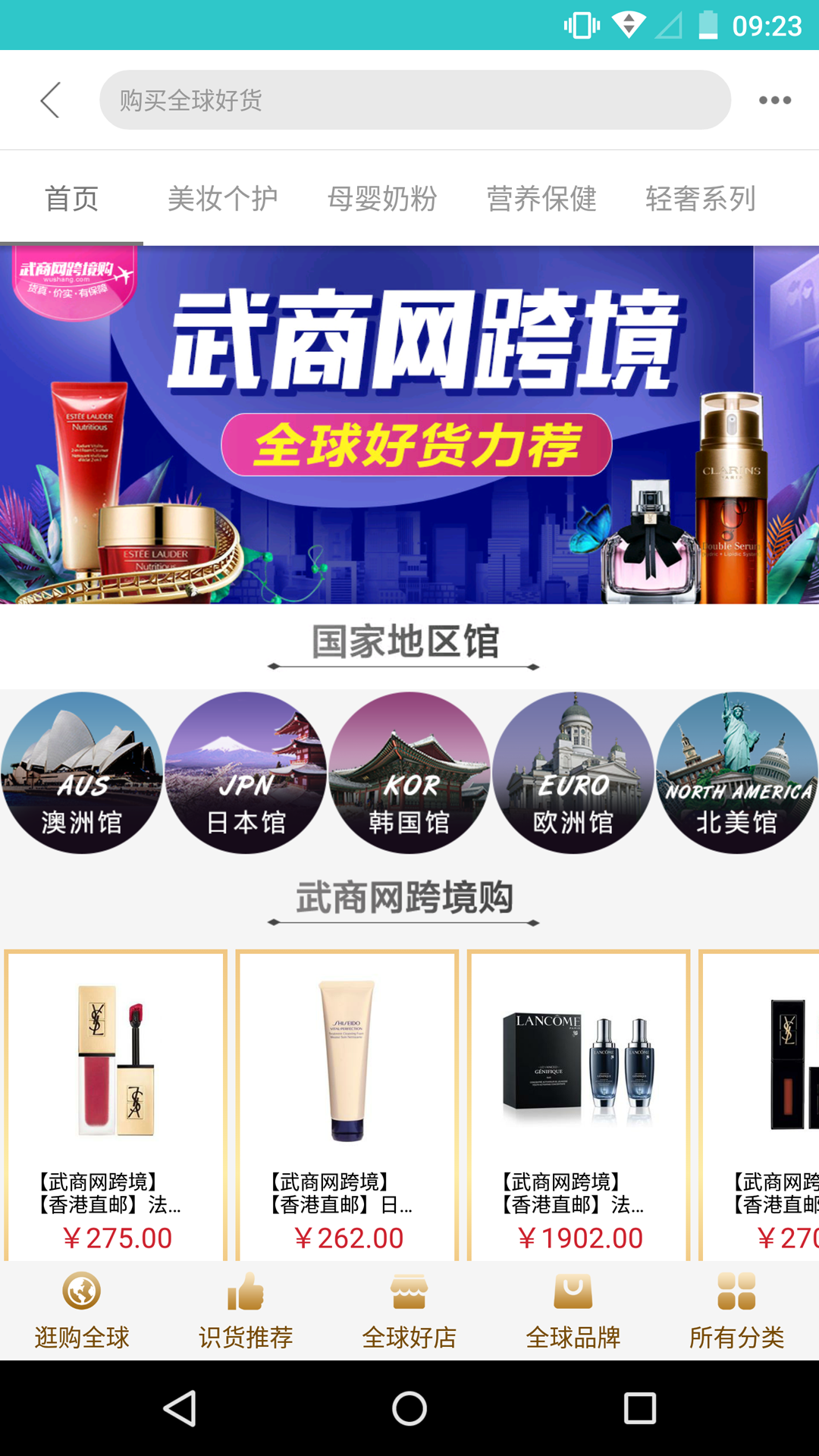This screenshot has height=1456, width=819.
Task: Switch to the 美妆个护 tab
Action: [224, 197]
